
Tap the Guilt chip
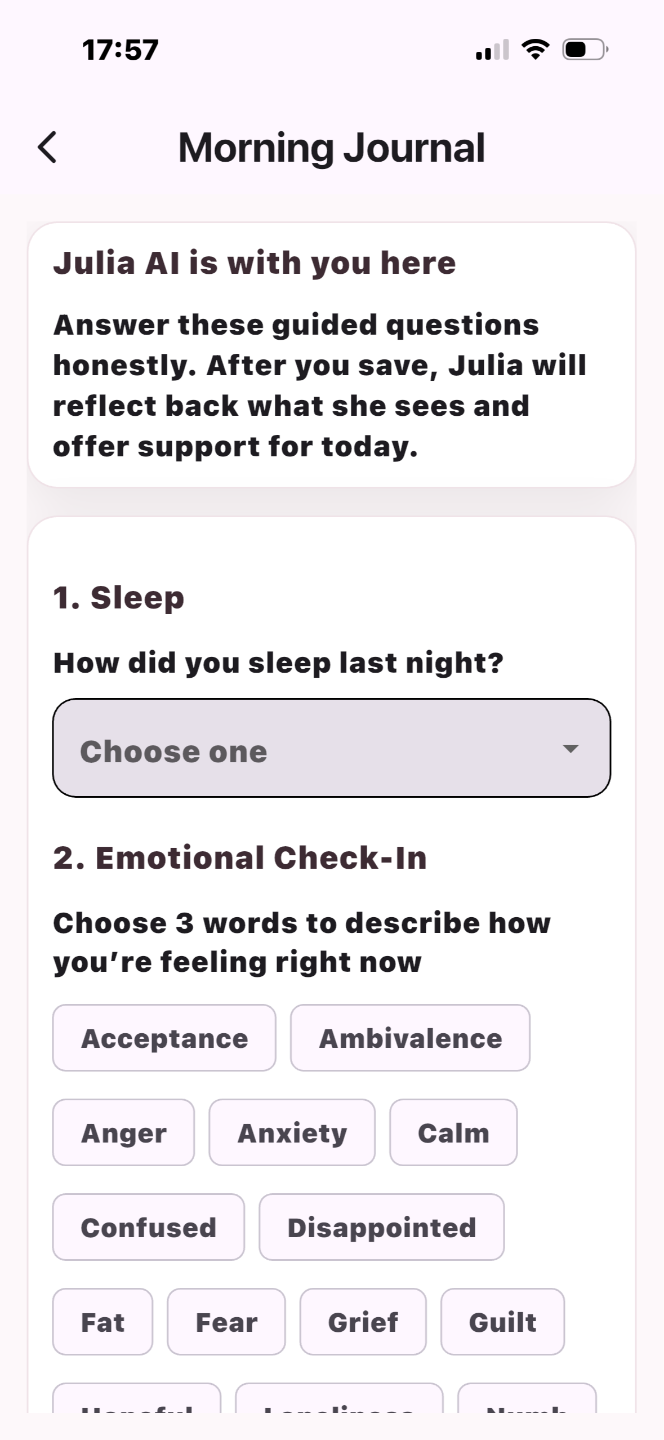point(503,1322)
